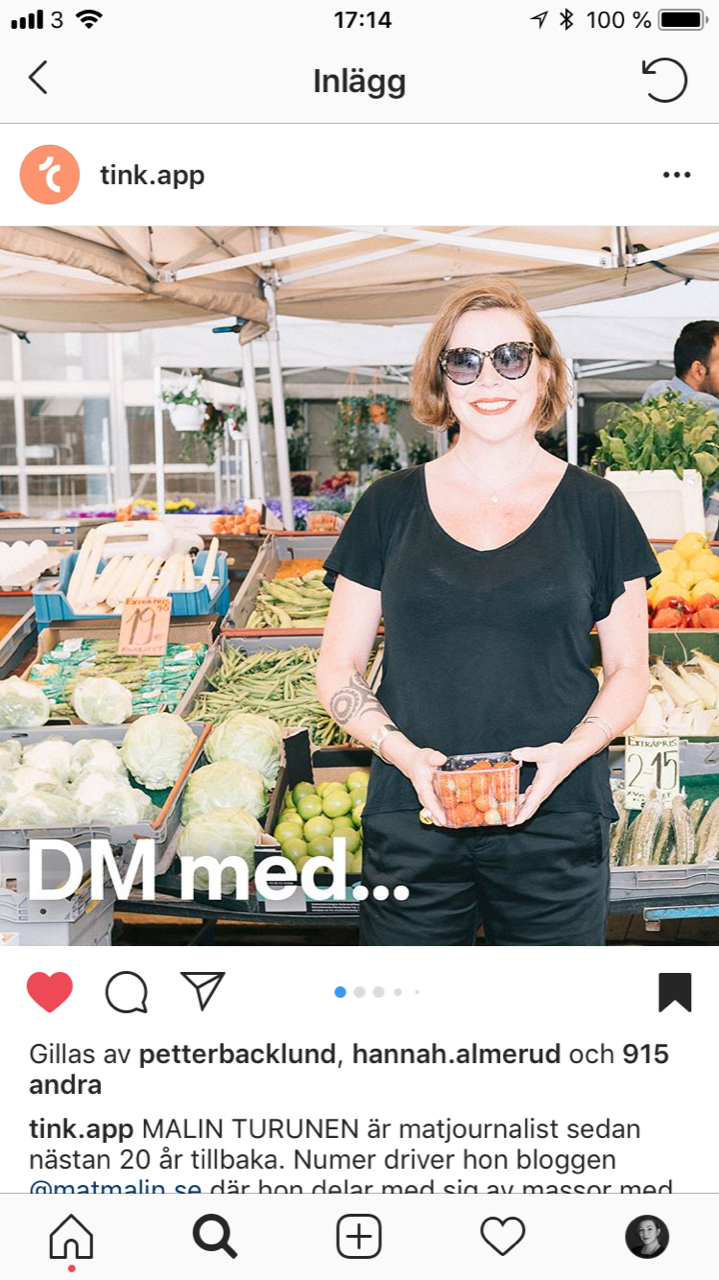Open tink.app username in post header
This screenshot has width=719, height=1280.
point(152,175)
